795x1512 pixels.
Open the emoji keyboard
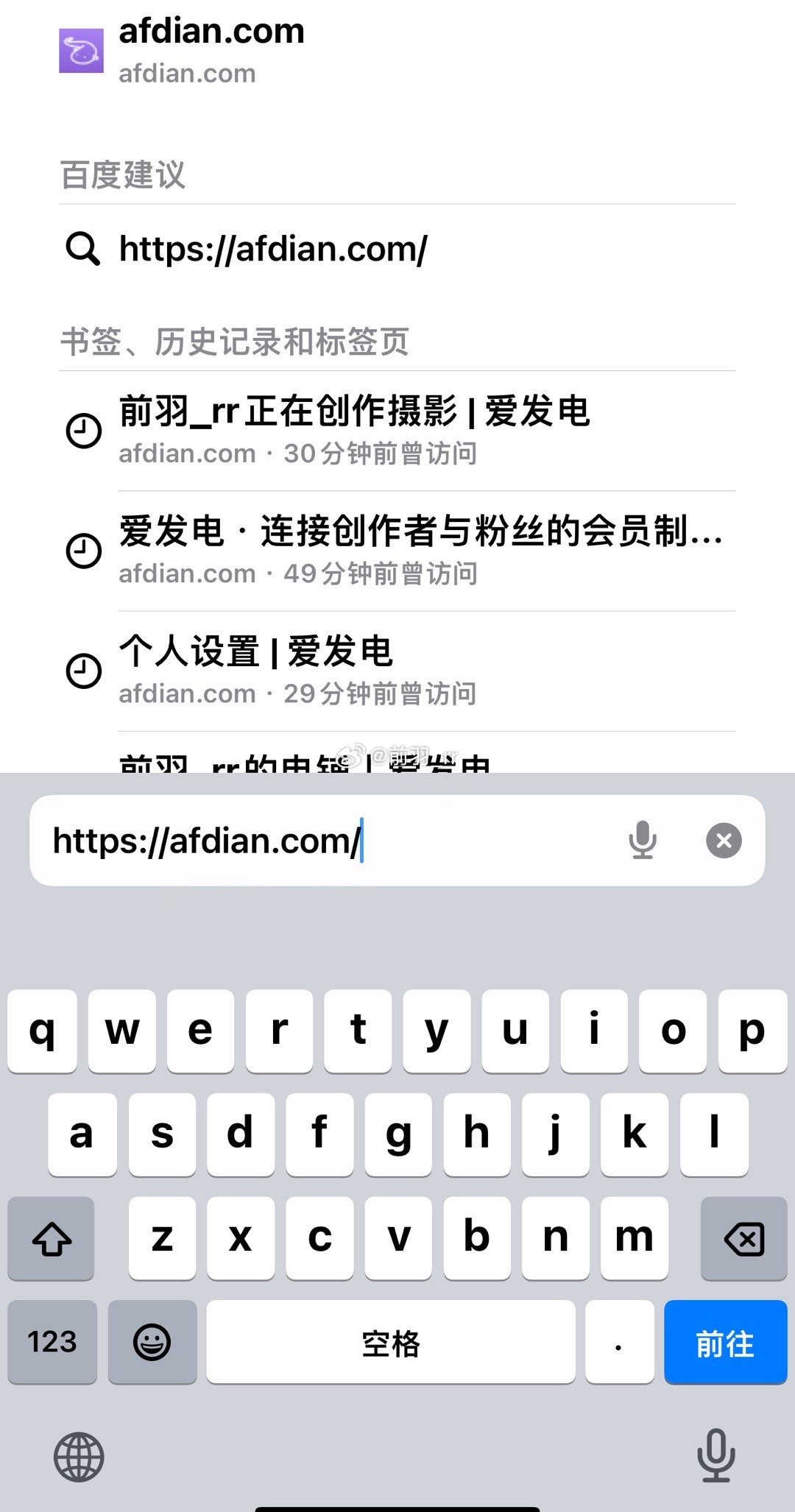tap(152, 1342)
